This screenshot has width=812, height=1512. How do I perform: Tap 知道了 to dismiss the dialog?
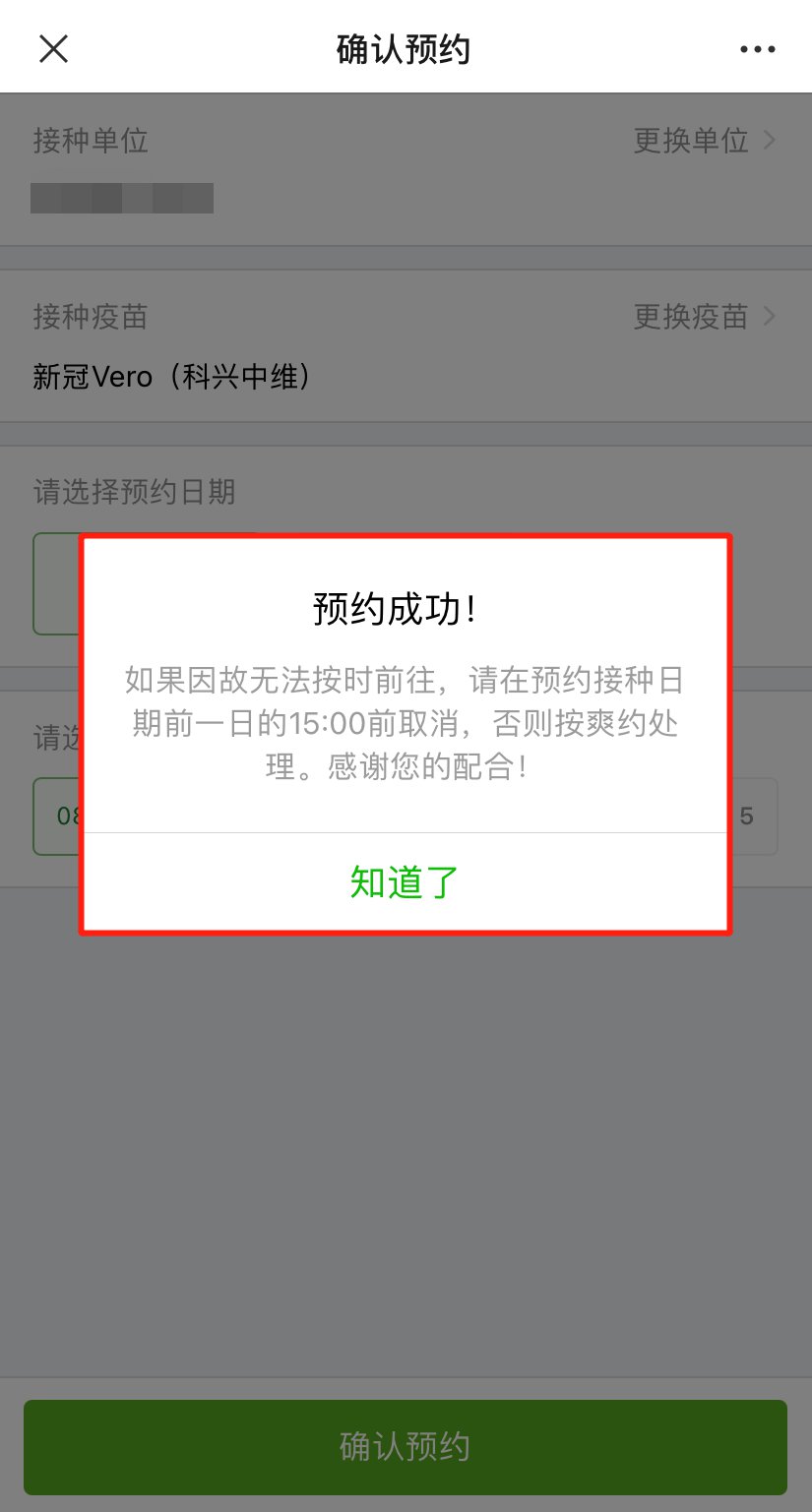pos(405,882)
